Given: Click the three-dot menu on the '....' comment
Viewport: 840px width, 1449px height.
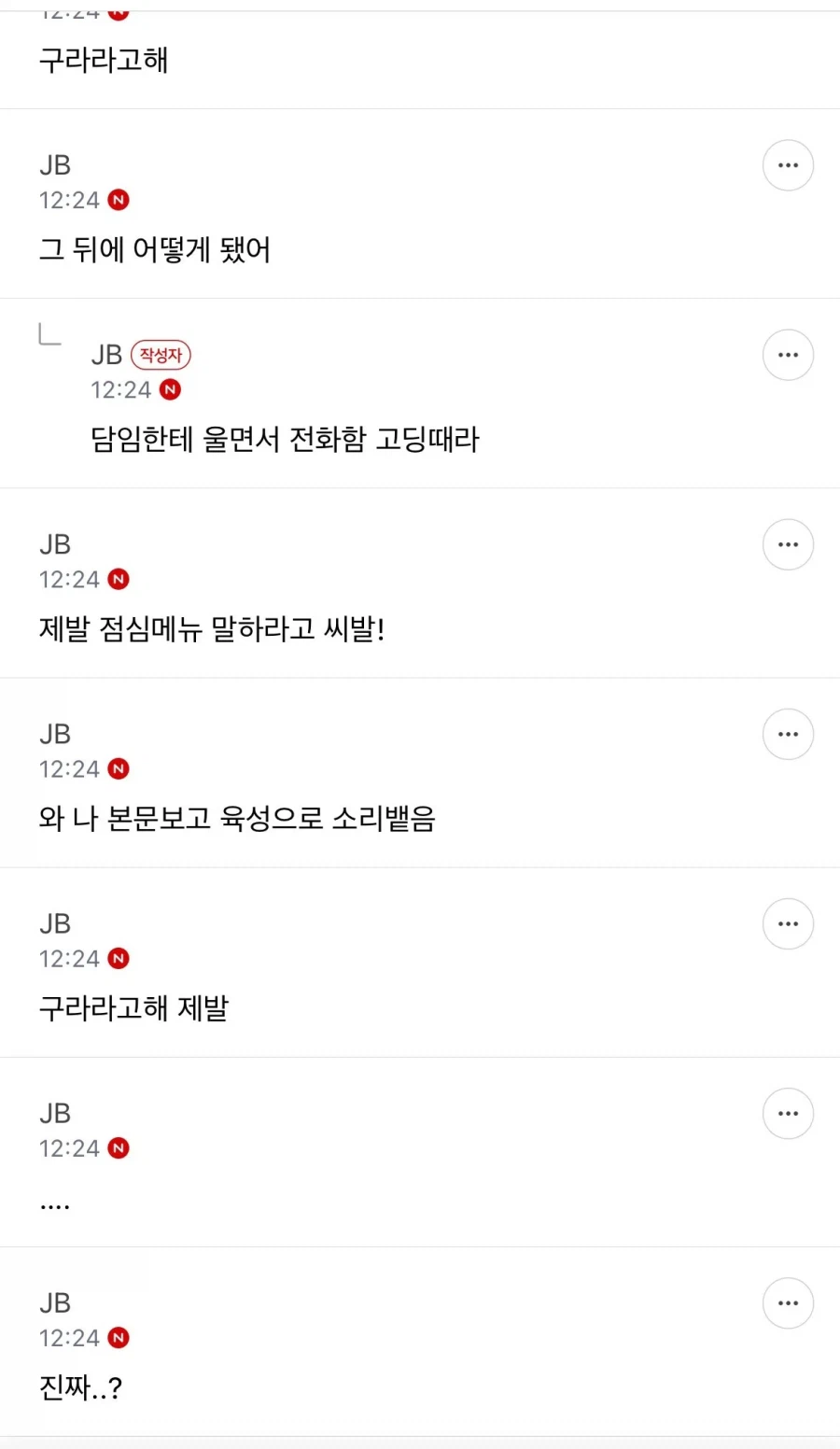Looking at the screenshot, I should pos(788,1113).
